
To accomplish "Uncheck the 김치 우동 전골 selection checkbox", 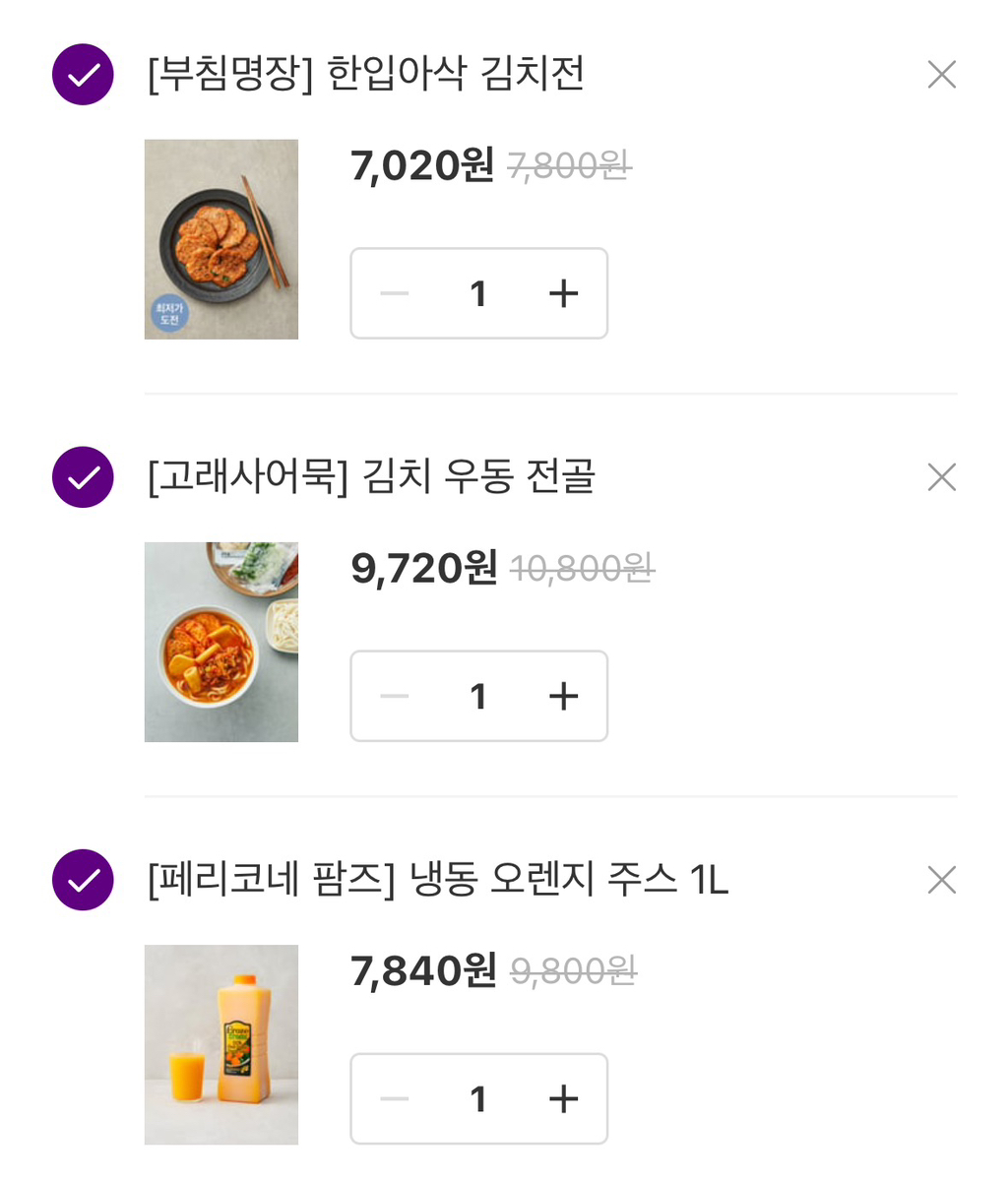I will (82, 477).
